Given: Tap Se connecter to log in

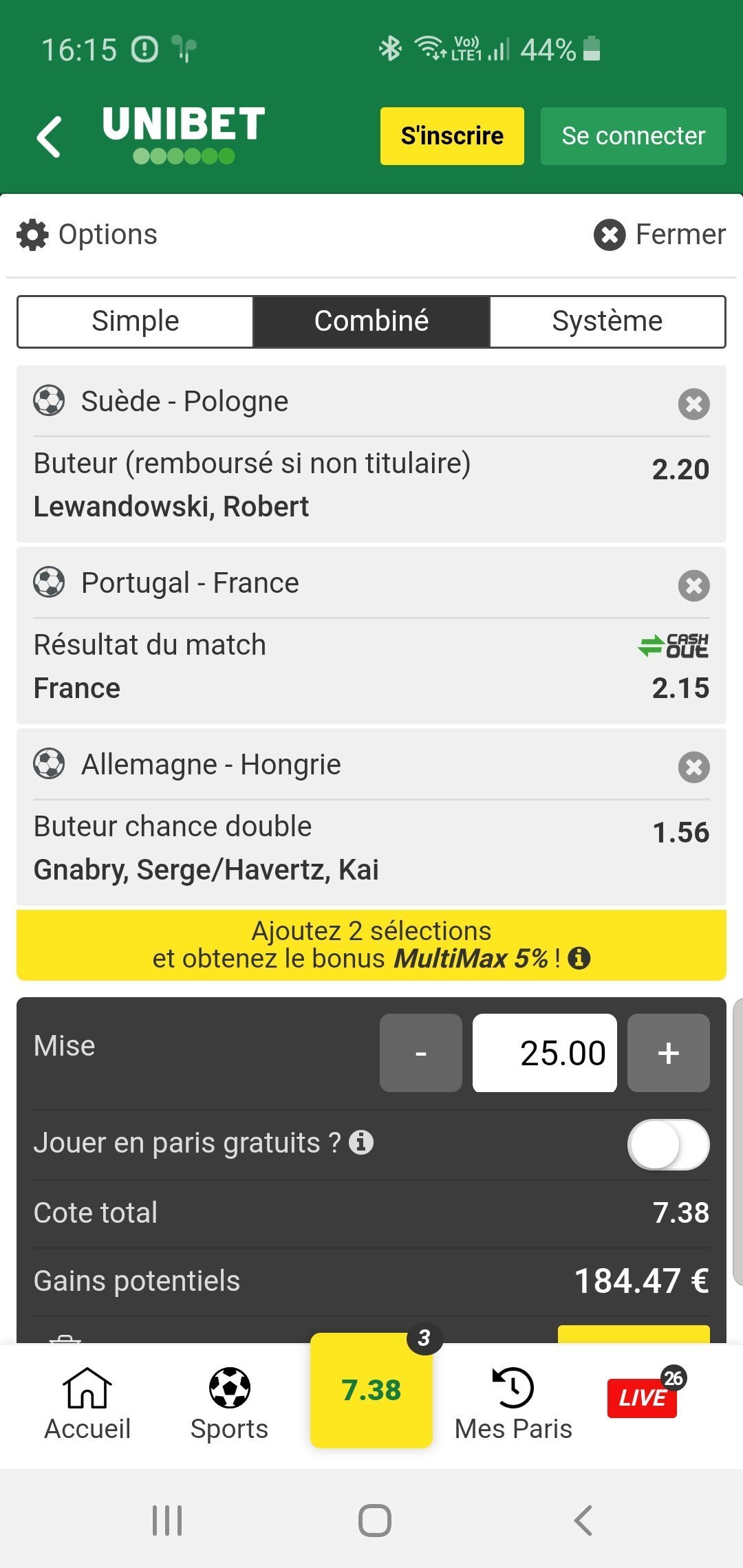Looking at the screenshot, I should point(633,135).
